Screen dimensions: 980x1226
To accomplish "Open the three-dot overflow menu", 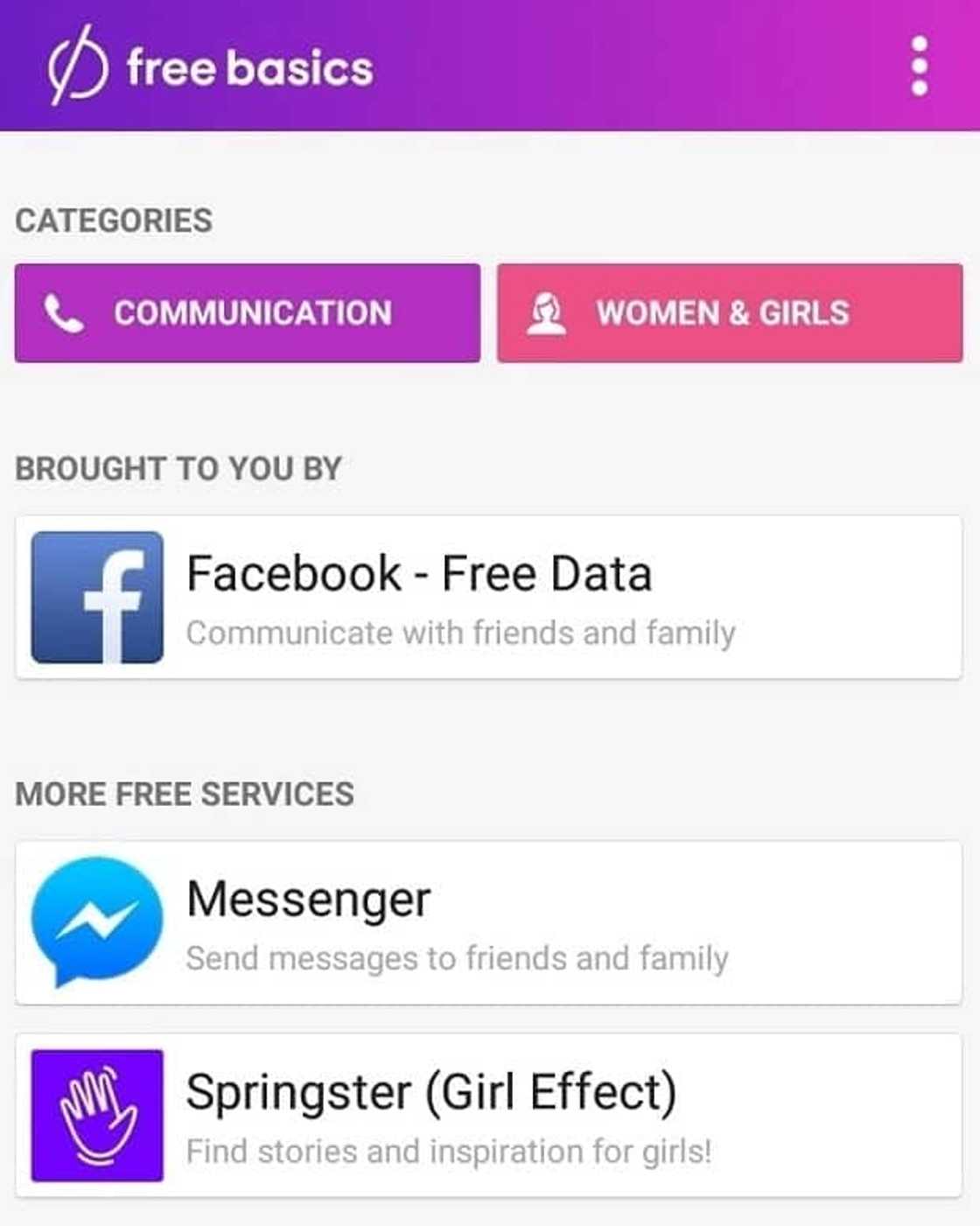I will (x=919, y=66).
